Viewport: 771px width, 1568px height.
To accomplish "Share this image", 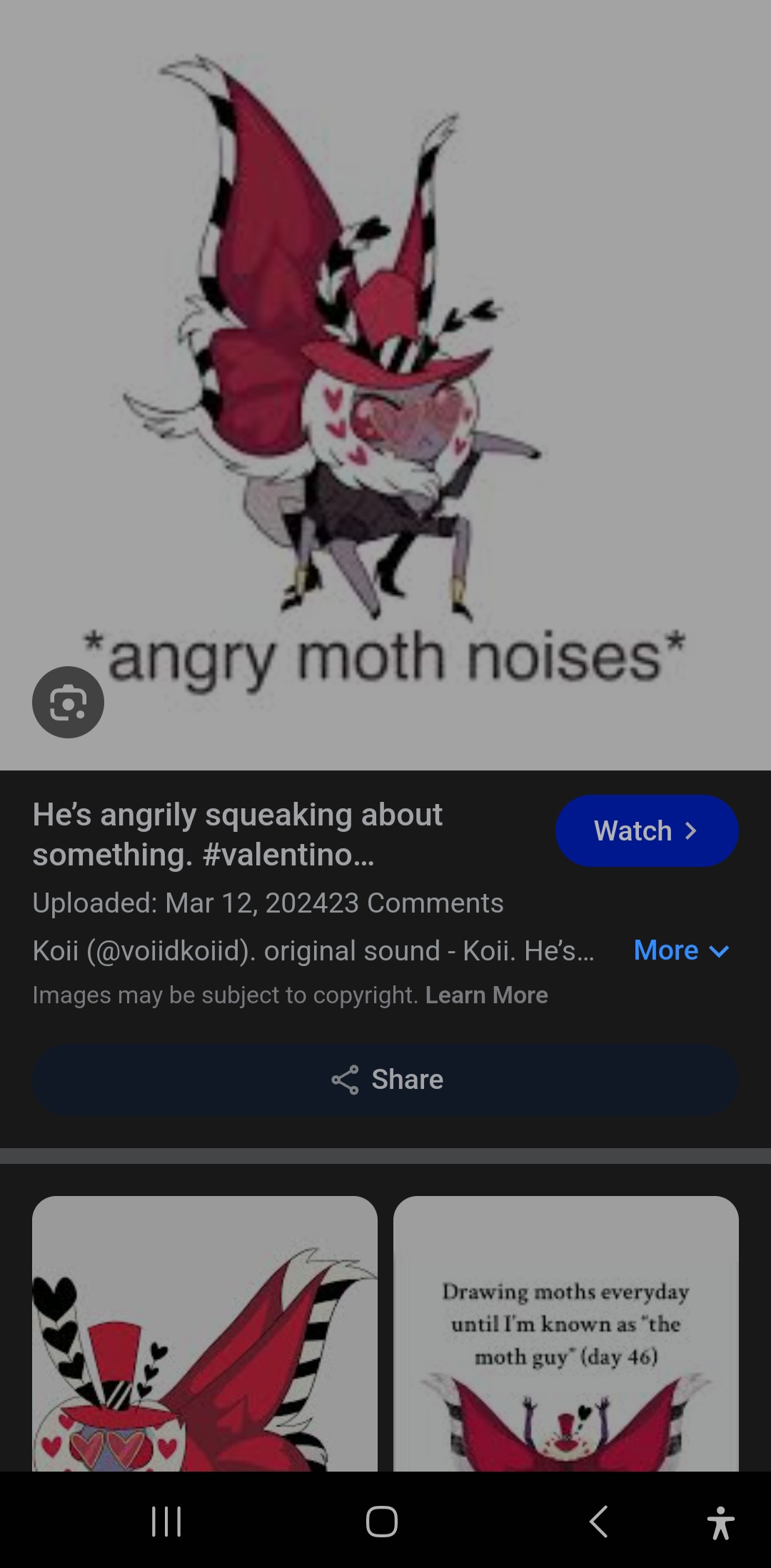I will 385,1079.
